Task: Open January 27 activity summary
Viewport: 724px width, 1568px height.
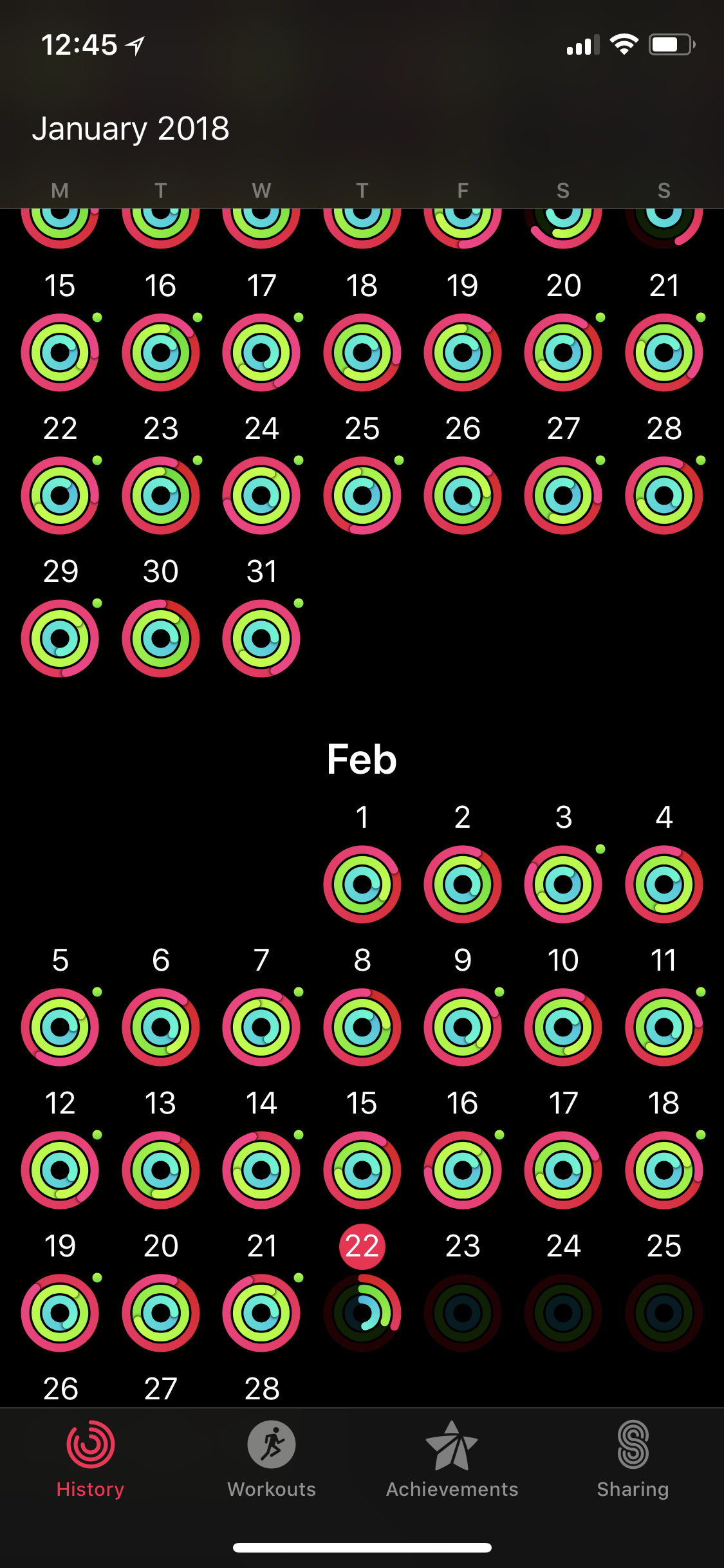Action: tap(563, 495)
